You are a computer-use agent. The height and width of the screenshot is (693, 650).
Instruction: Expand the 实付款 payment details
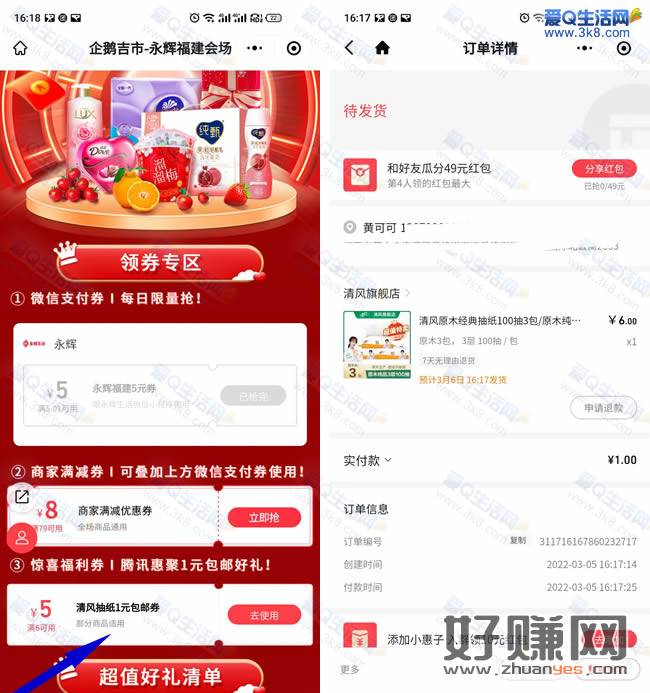click(368, 460)
